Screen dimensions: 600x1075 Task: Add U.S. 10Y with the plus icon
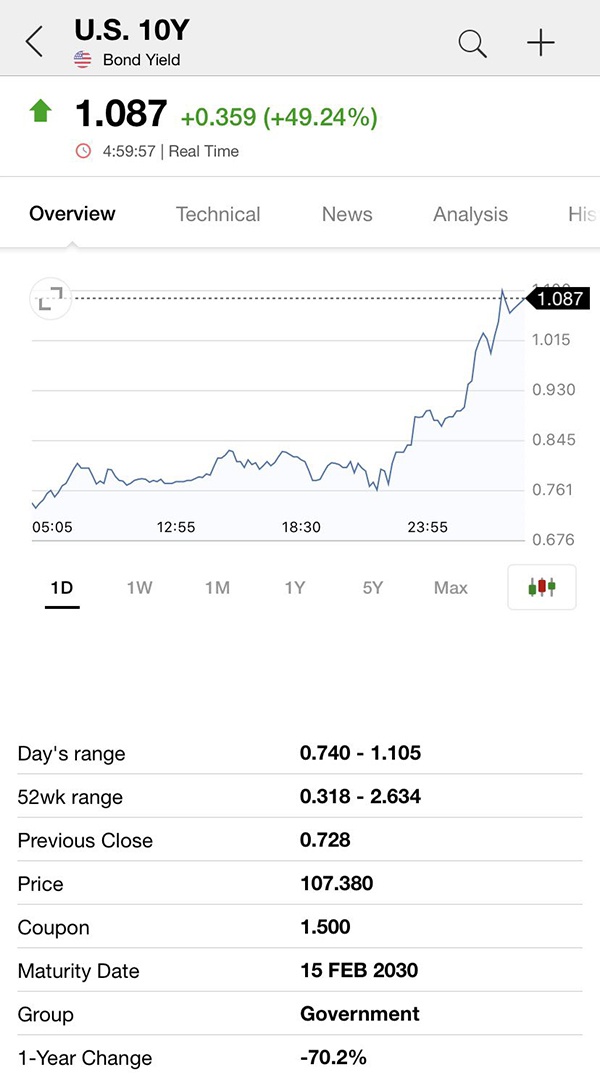coord(540,43)
